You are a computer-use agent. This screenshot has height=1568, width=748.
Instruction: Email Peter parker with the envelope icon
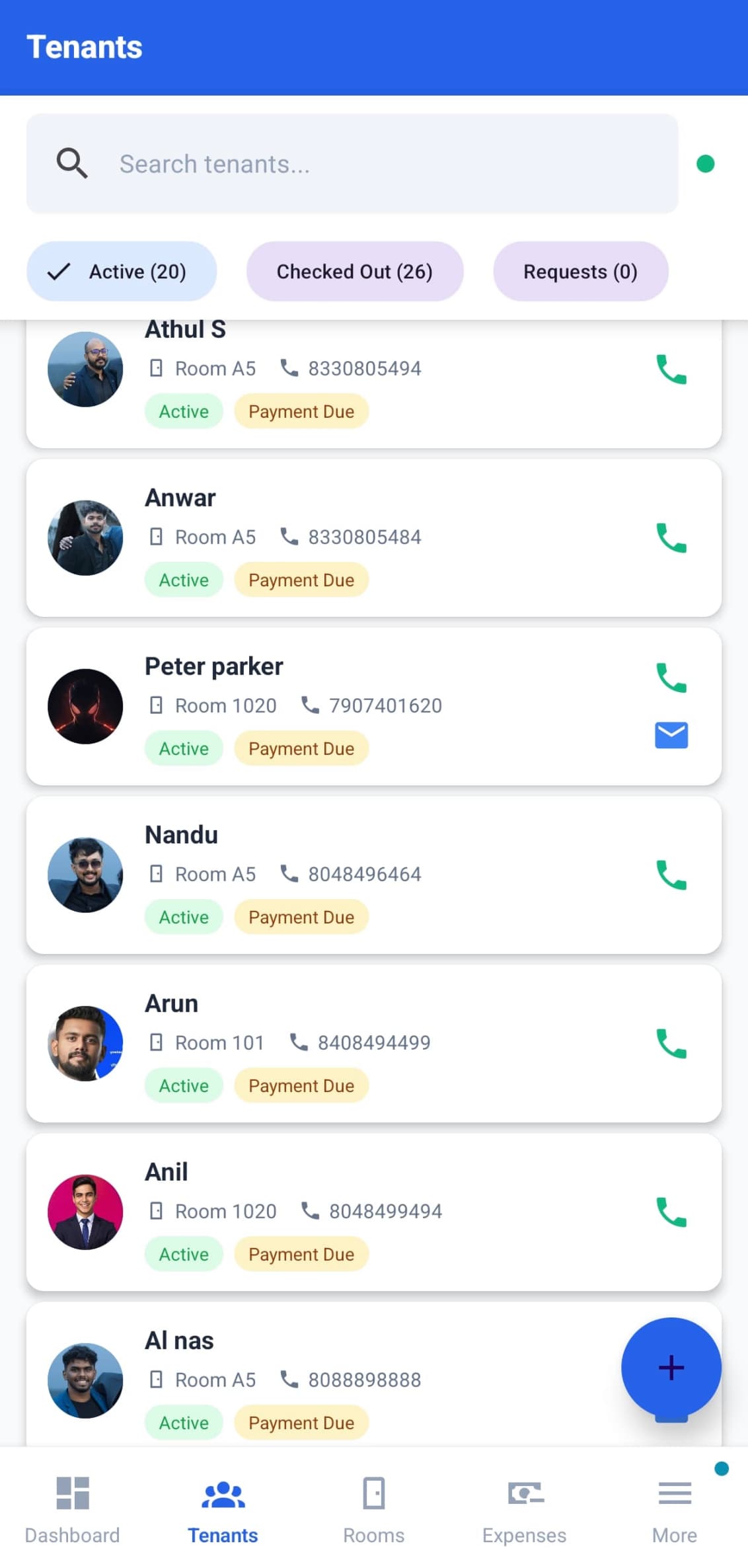(x=671, y=735)
